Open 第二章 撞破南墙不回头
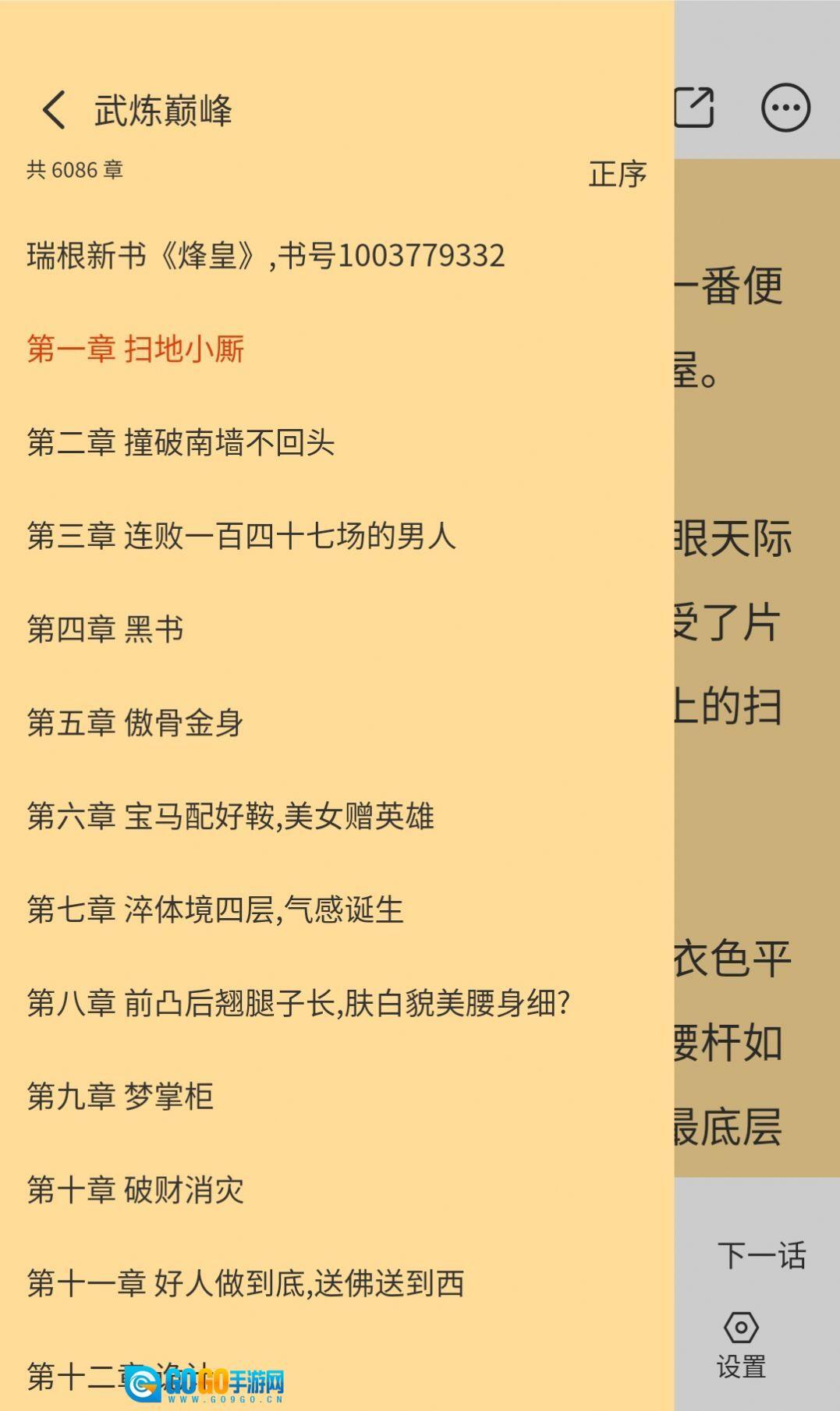This screenshot has height=1411, width=840. point(181,442)
